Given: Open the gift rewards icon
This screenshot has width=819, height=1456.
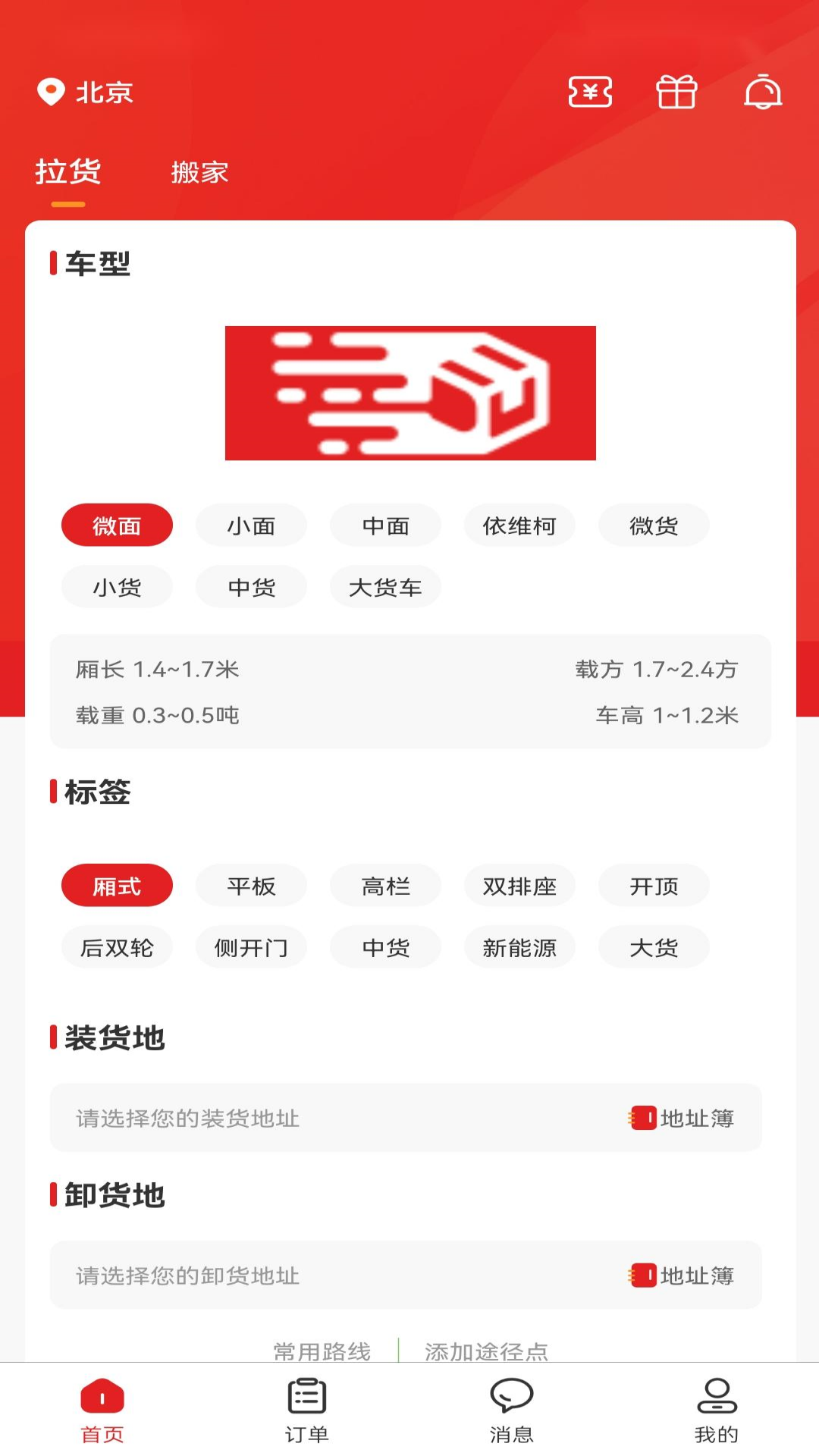Looking at the screenshot, I should click(676, 93).
